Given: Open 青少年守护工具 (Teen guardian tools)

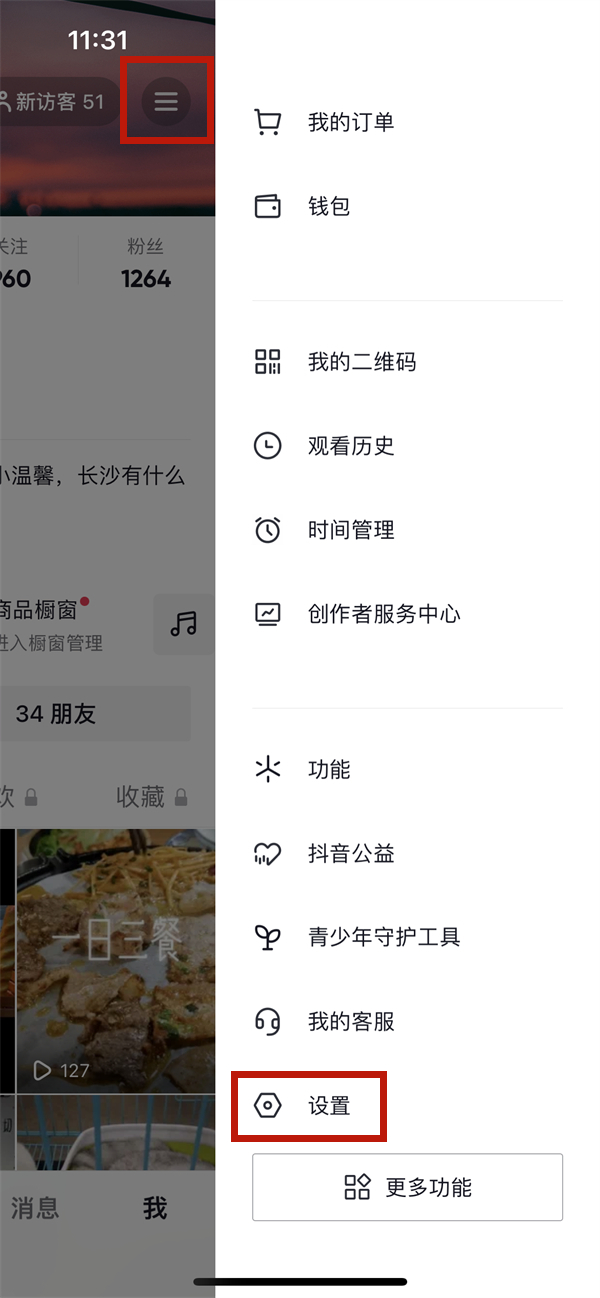Looking at the screenshot, I should 383,938.
